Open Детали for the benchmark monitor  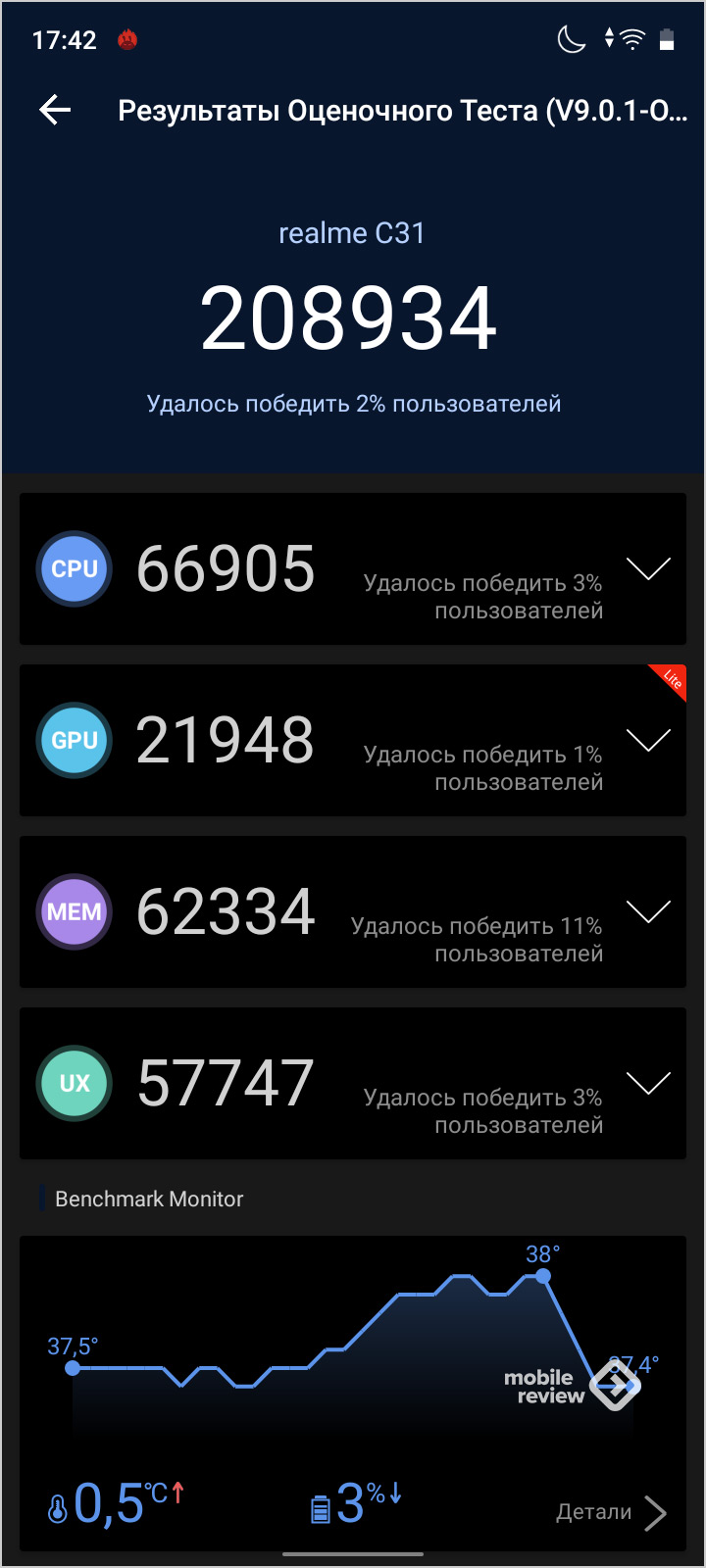(612, 1512)
